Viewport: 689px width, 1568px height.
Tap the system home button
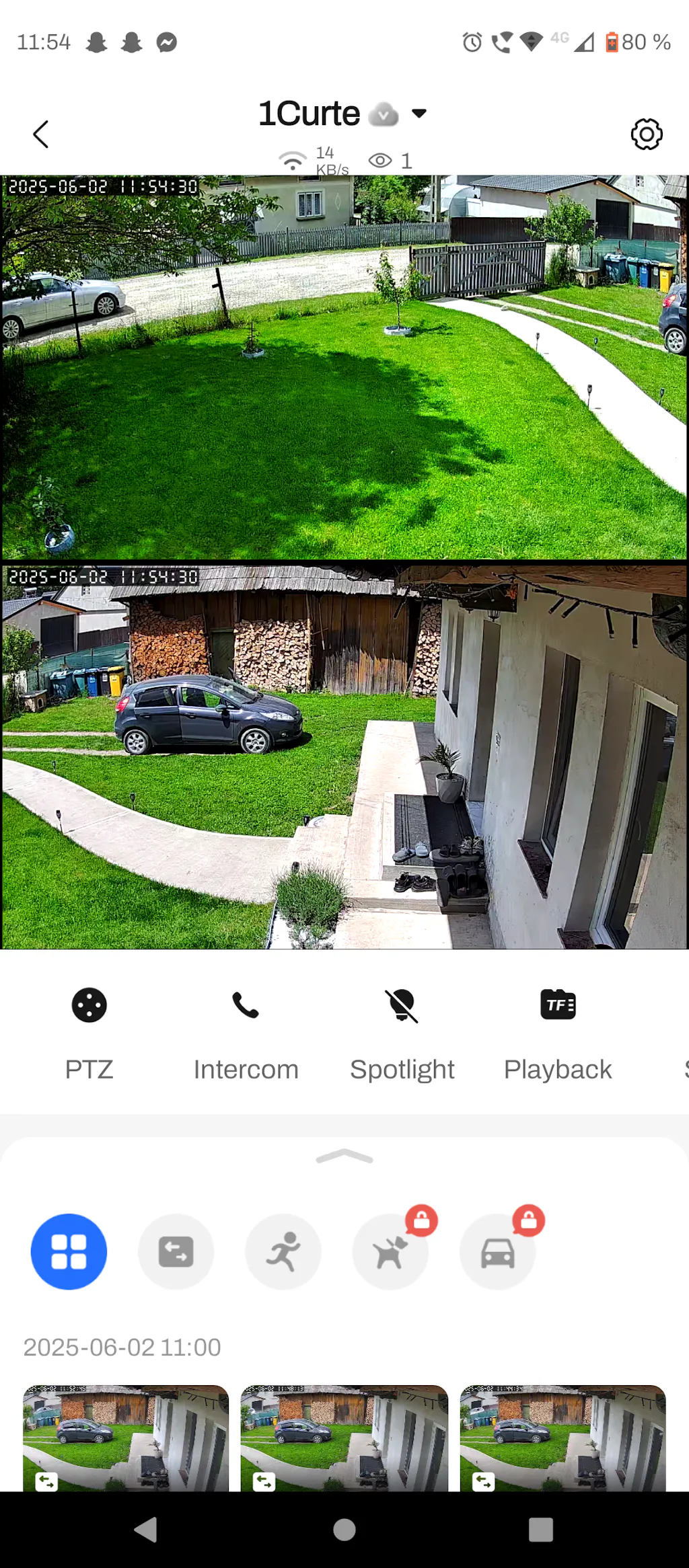click(344, 1530)
